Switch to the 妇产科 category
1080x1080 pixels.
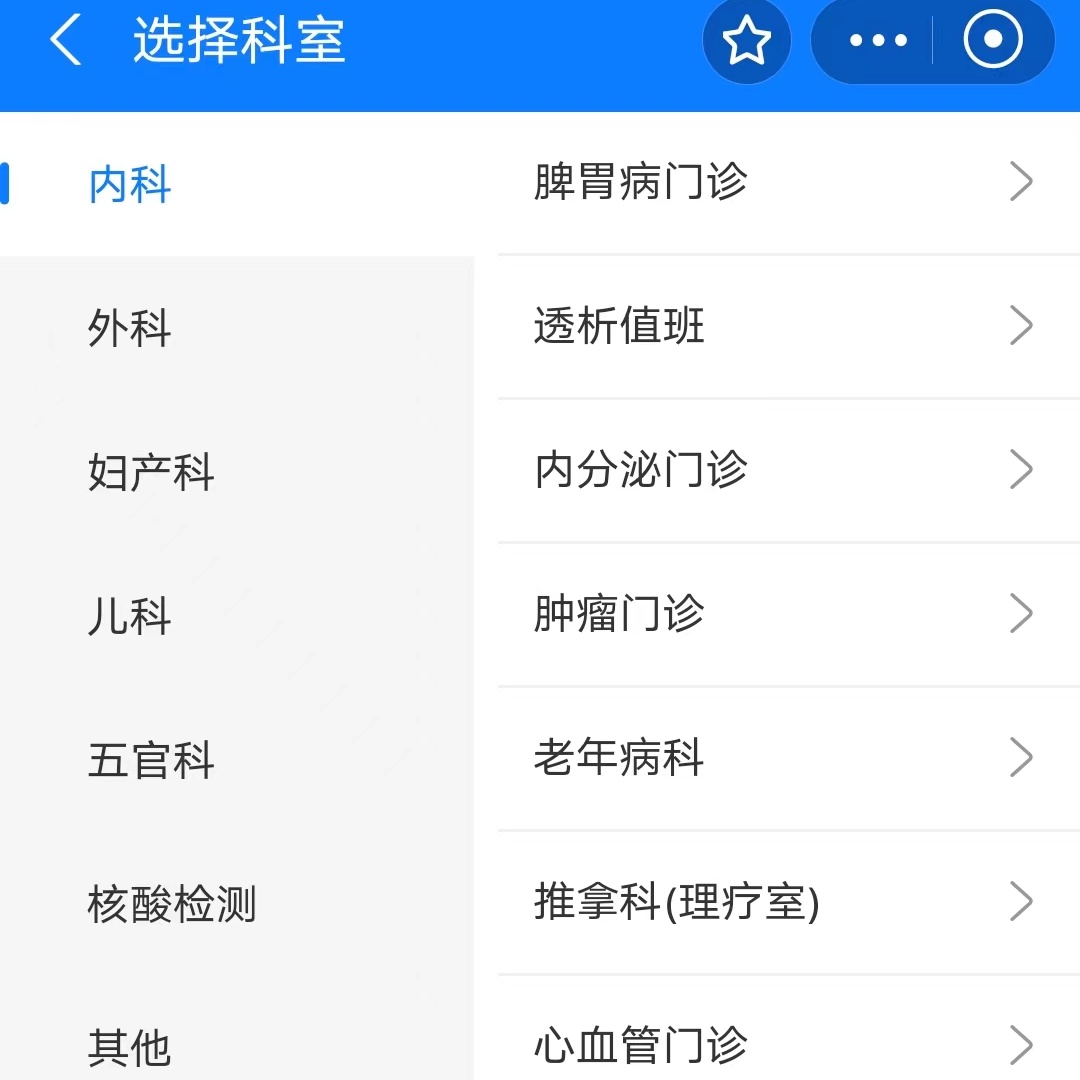pyautogui.click(x=151, y=473)
